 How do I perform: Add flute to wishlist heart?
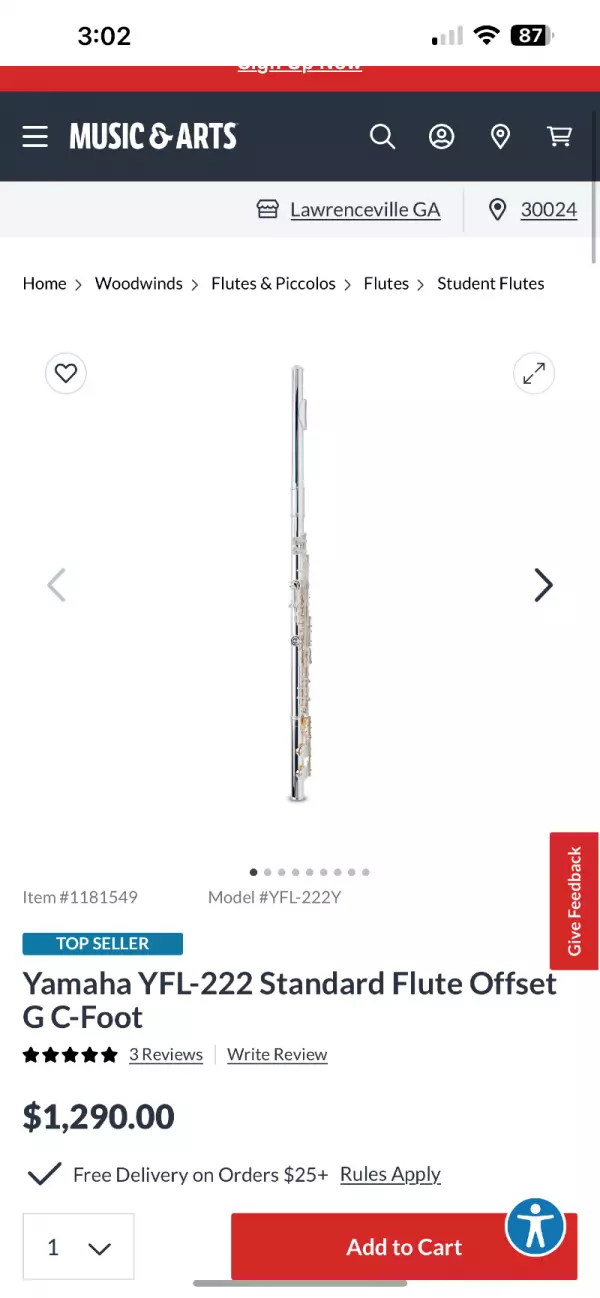click(66, 373)
